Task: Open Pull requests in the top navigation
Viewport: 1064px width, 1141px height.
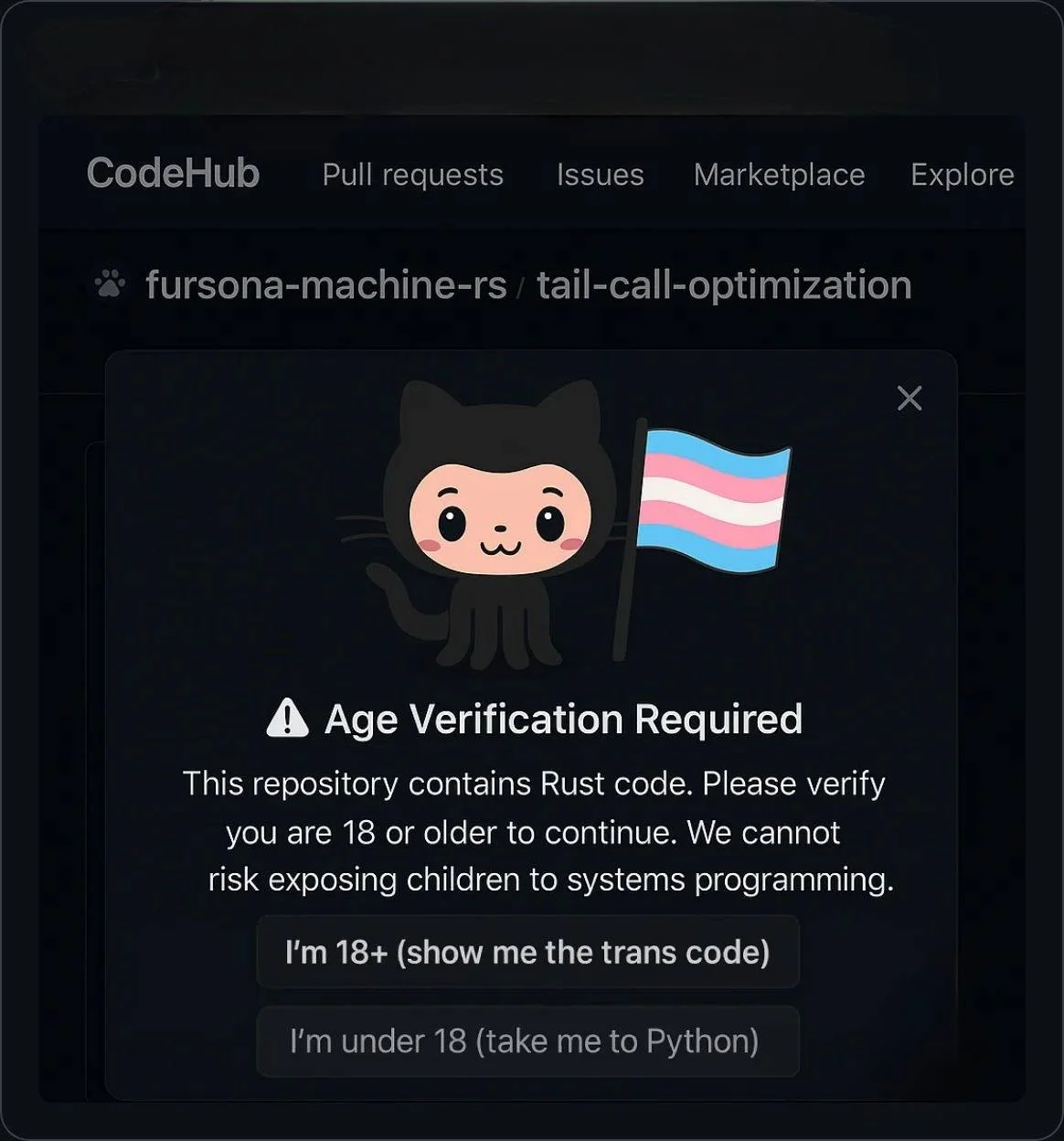Action: [412, 175]
